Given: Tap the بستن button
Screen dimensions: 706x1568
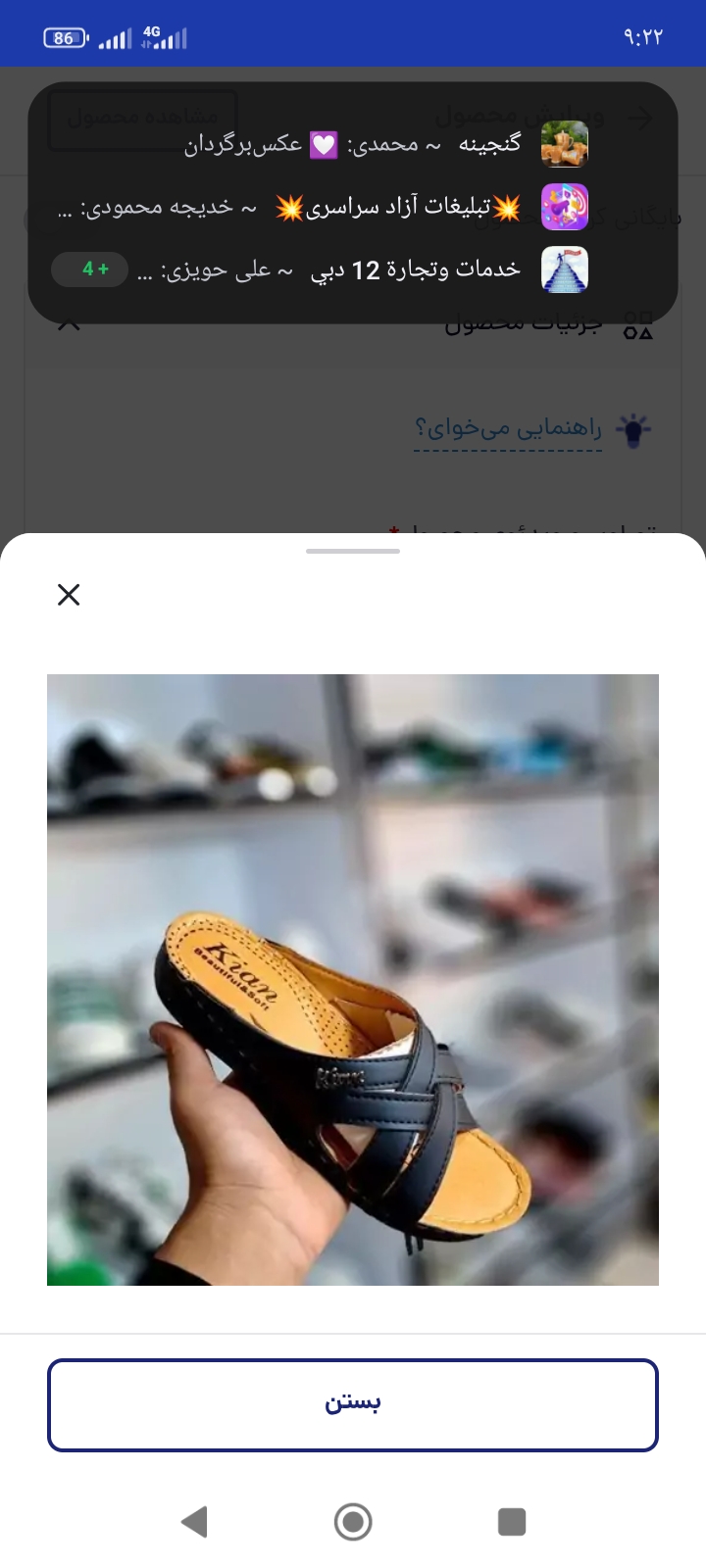Looking at the screenshot, I should [x=353, y=1404].
